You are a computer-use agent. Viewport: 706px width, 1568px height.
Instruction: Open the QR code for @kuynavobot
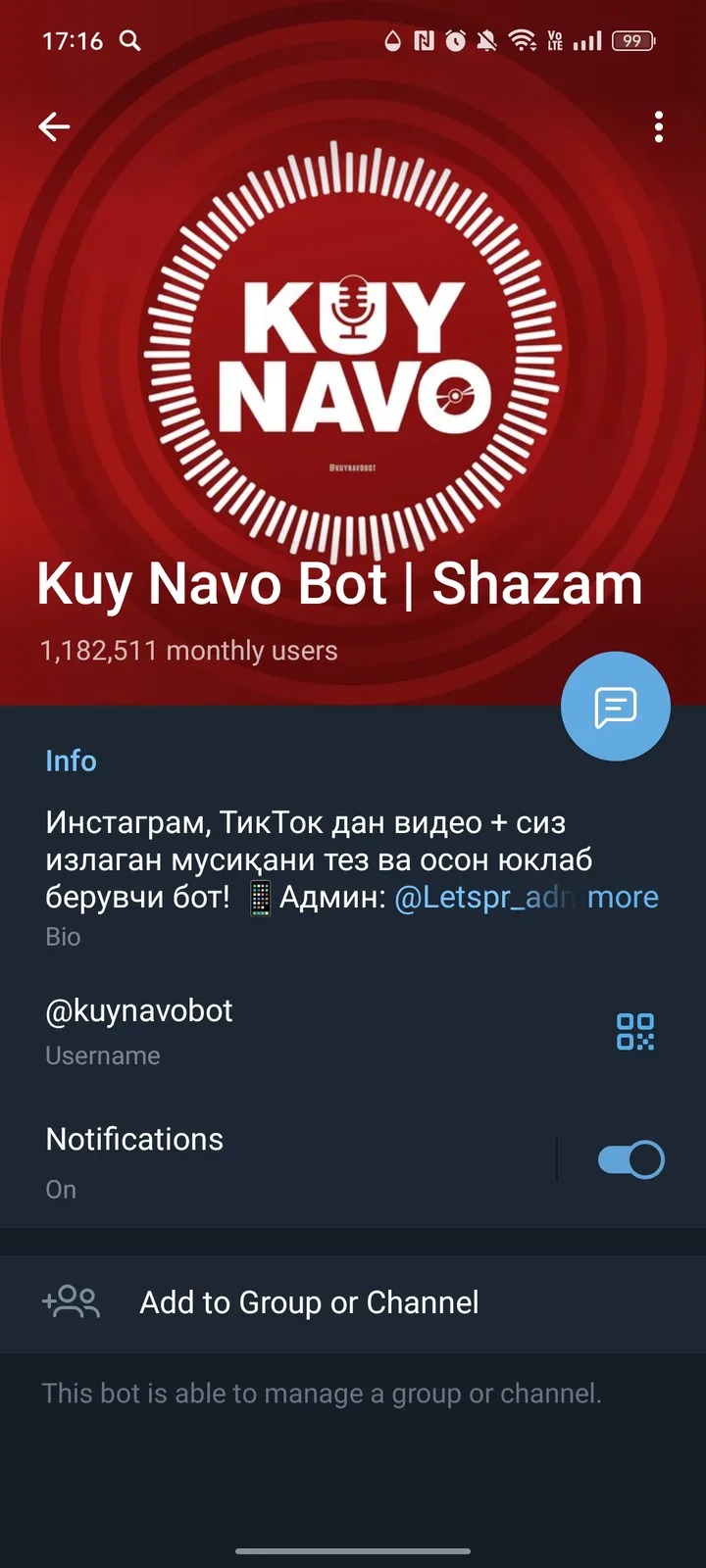coord(634,1032)
